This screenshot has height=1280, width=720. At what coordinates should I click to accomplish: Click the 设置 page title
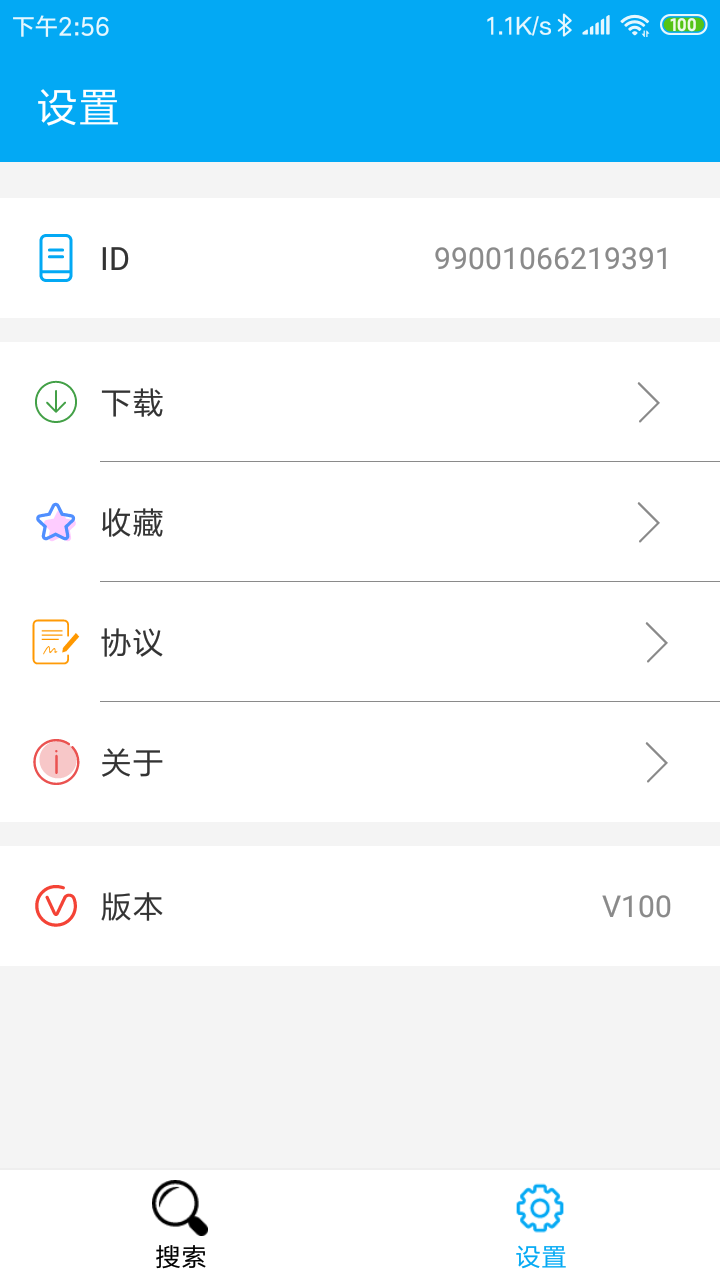point(77,107)
